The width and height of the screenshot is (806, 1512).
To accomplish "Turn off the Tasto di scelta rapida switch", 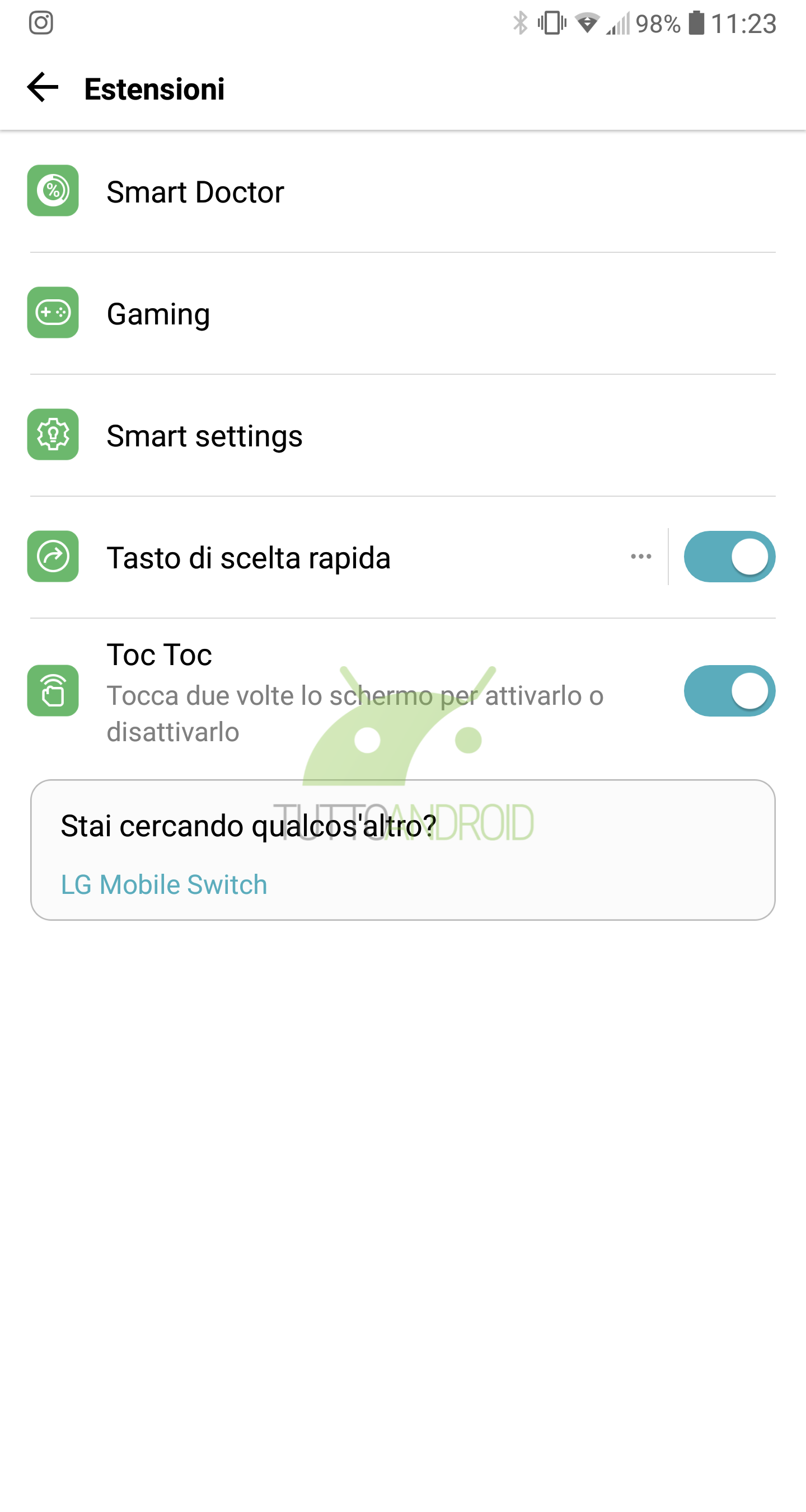I will (x=730, y=557).
